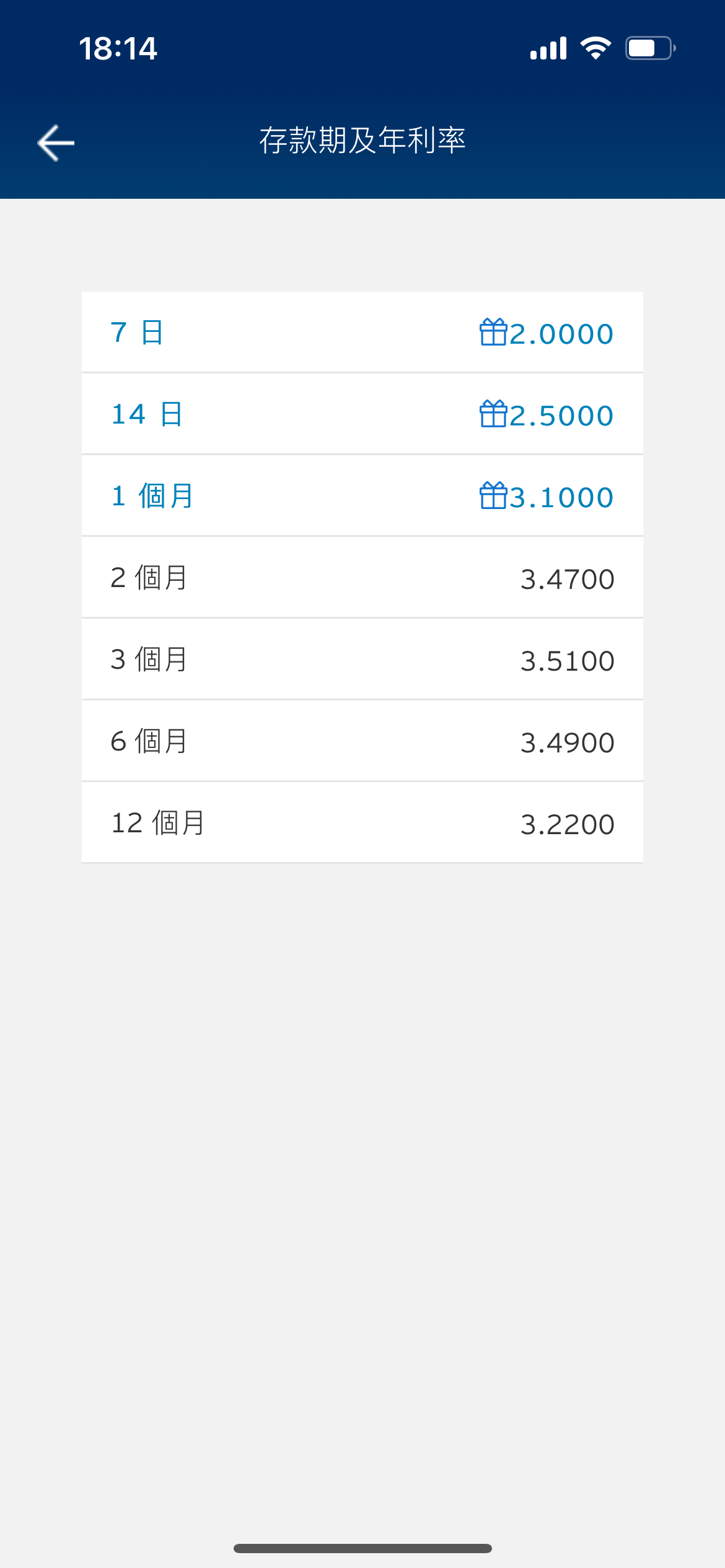Tap the gift icon beside the 14日 rate
The image size is (725, 1568).
coord(493,414)
